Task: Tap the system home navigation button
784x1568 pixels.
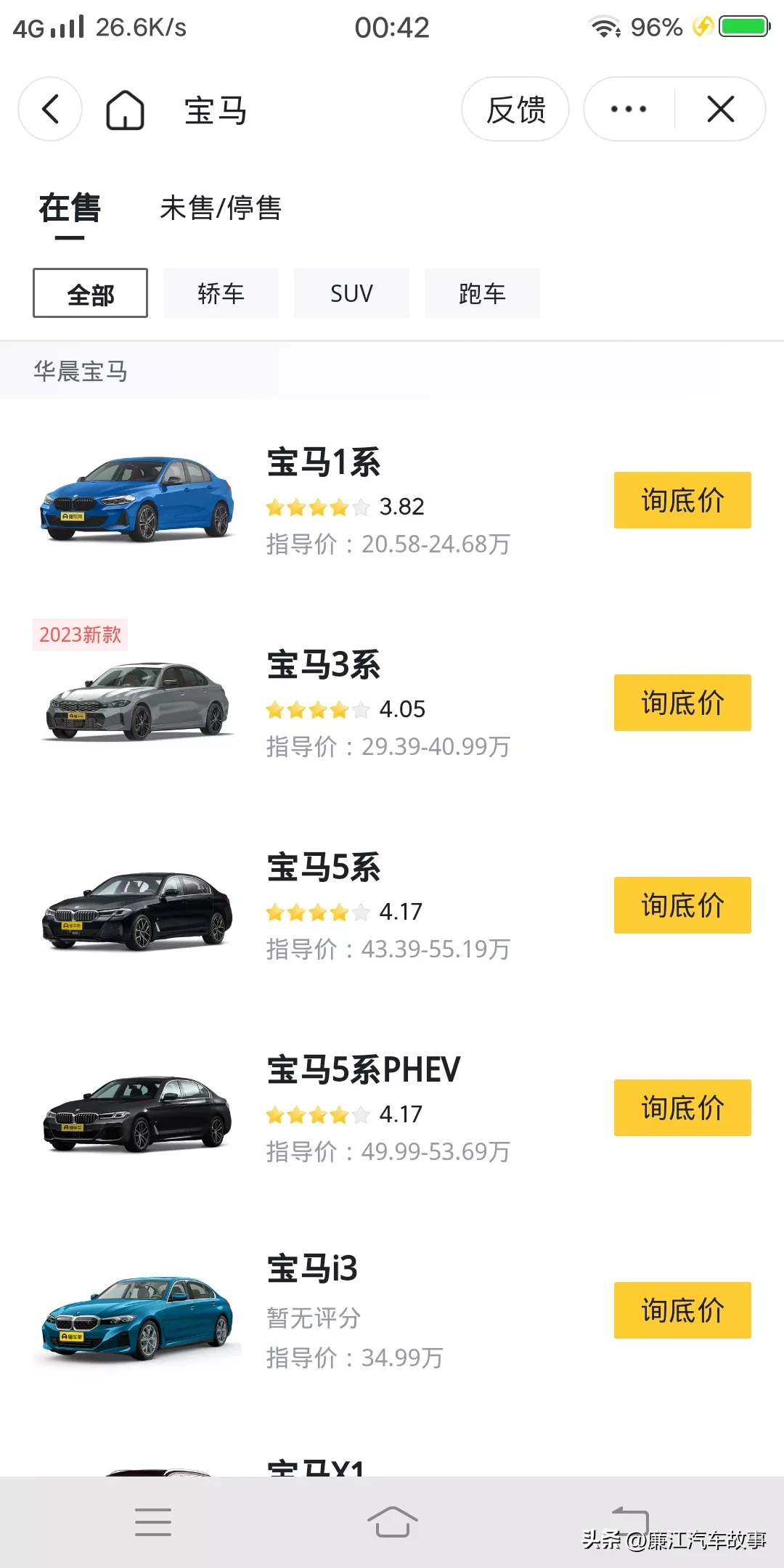Action: pos(392,1522)
